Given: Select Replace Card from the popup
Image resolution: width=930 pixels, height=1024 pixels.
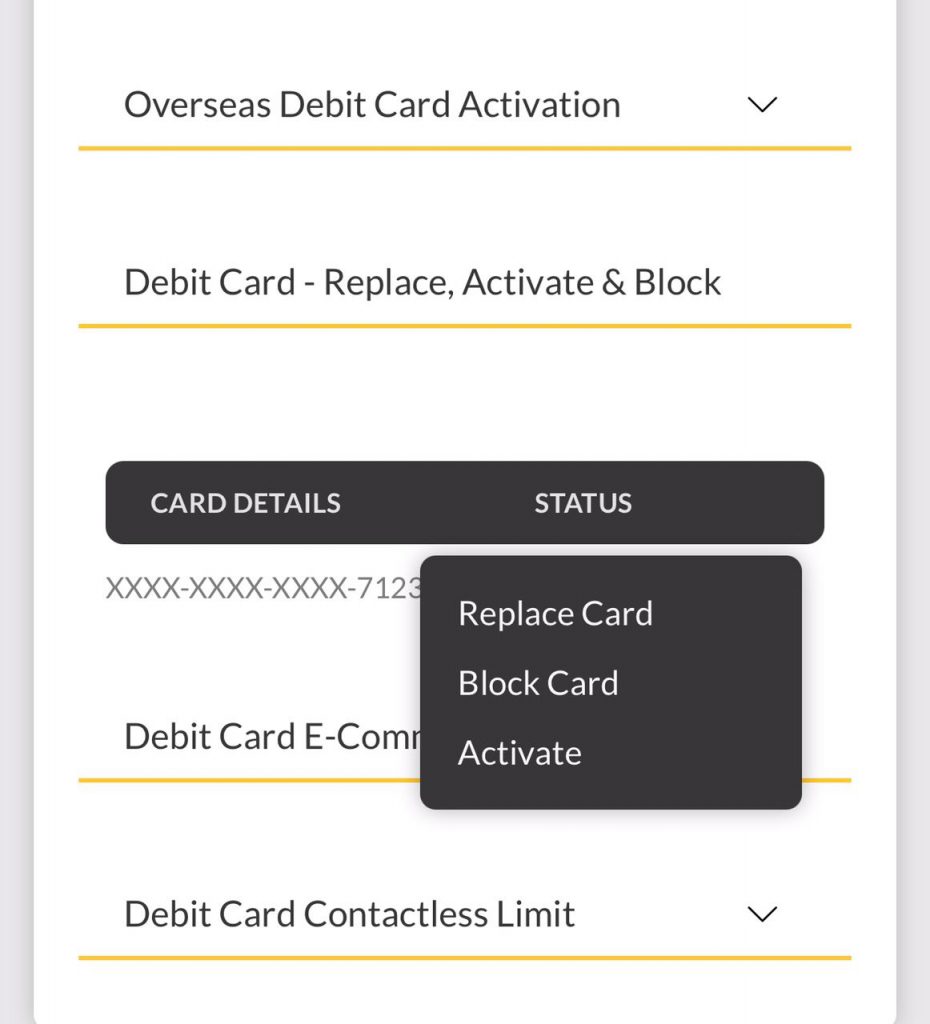Looking at the screenshot, I should point(555,613).
